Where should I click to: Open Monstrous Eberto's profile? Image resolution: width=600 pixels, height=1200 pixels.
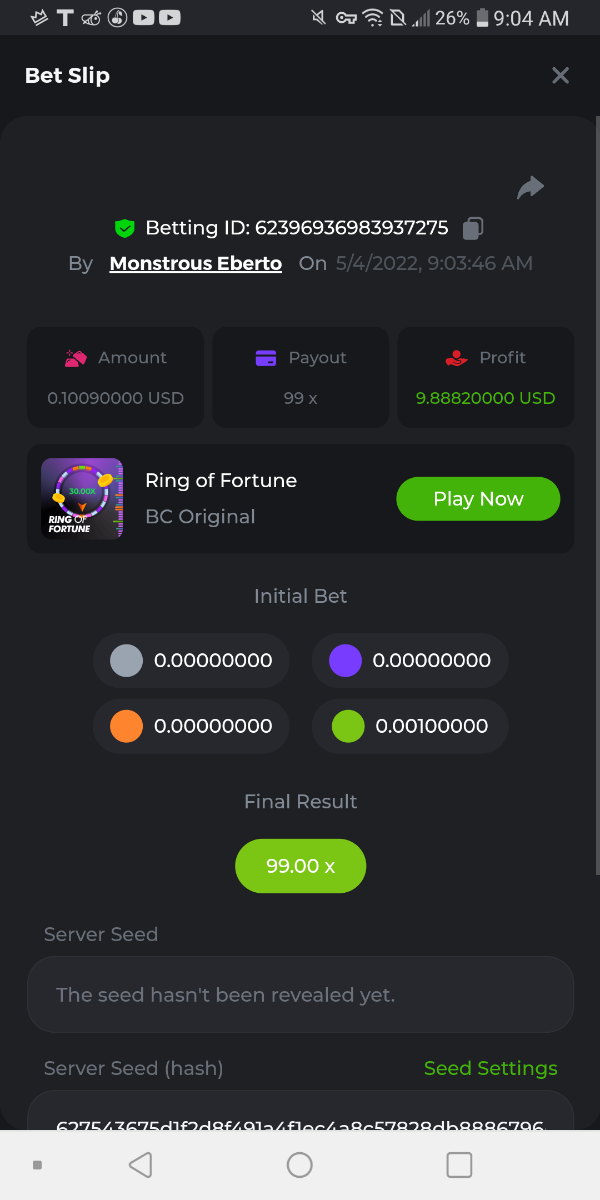click(x=196, y=264)
